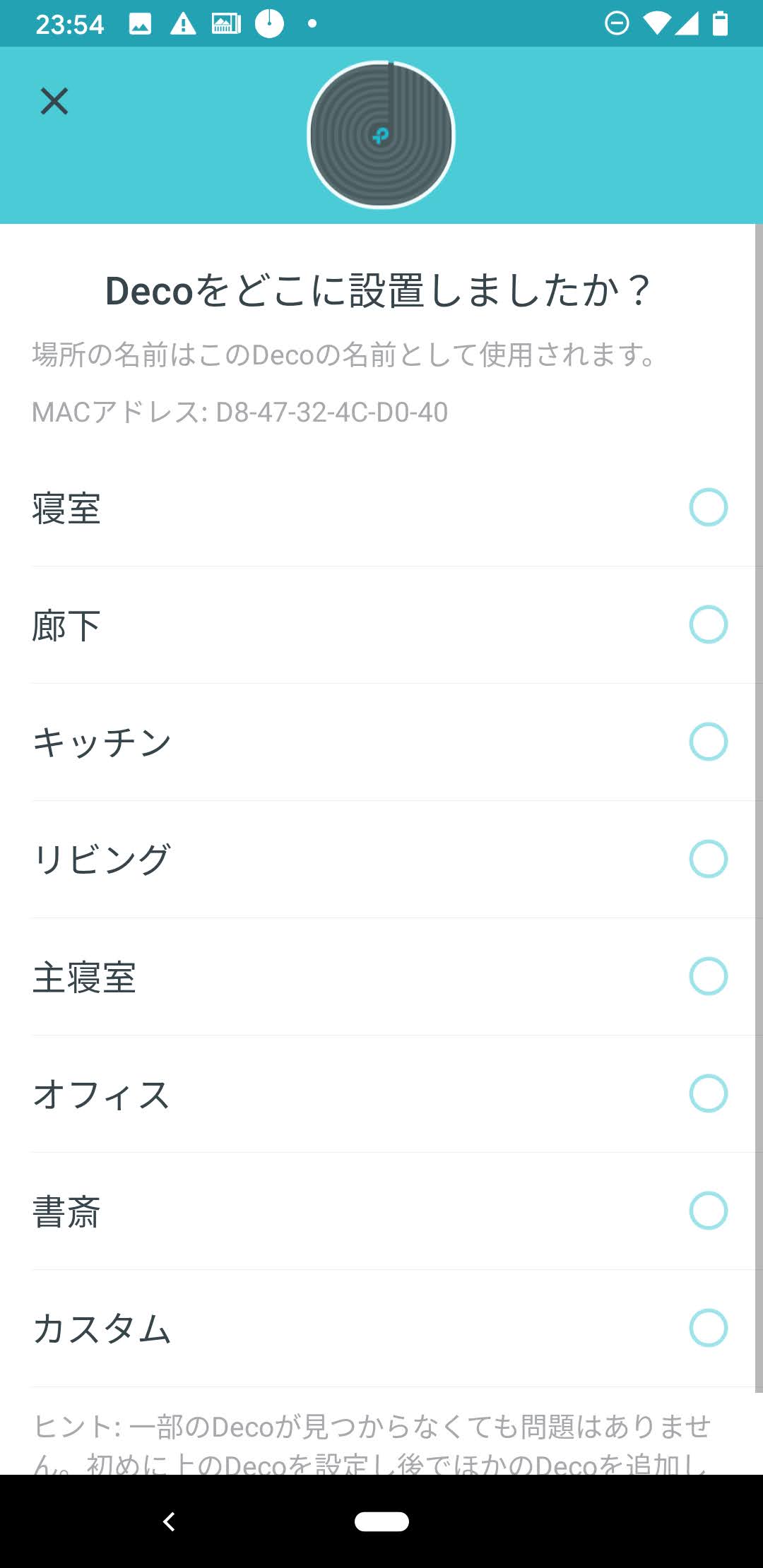Close the Deco location setup screen

[54, 101]
